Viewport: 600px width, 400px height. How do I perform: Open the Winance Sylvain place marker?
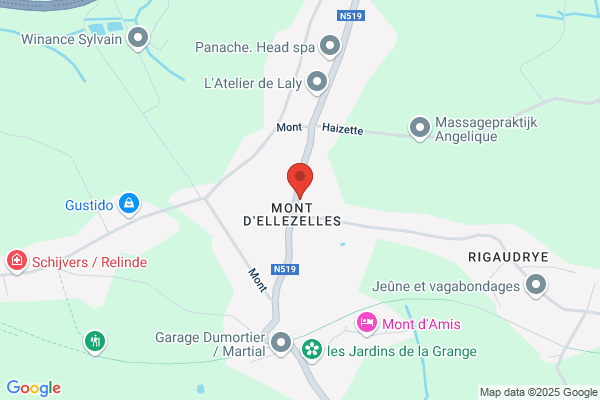click(138, 39)
